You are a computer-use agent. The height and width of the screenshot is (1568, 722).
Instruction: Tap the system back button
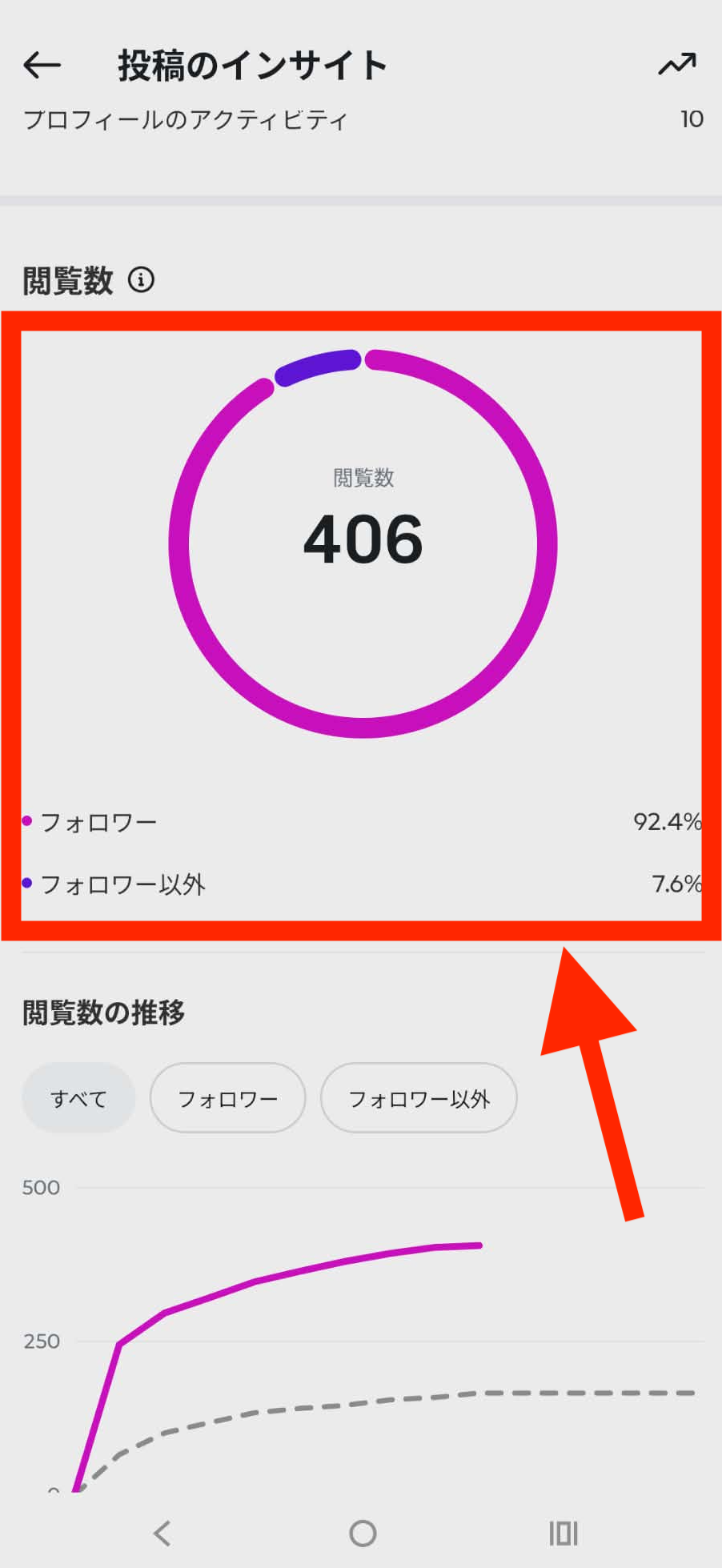click(x=162, y=1533)
